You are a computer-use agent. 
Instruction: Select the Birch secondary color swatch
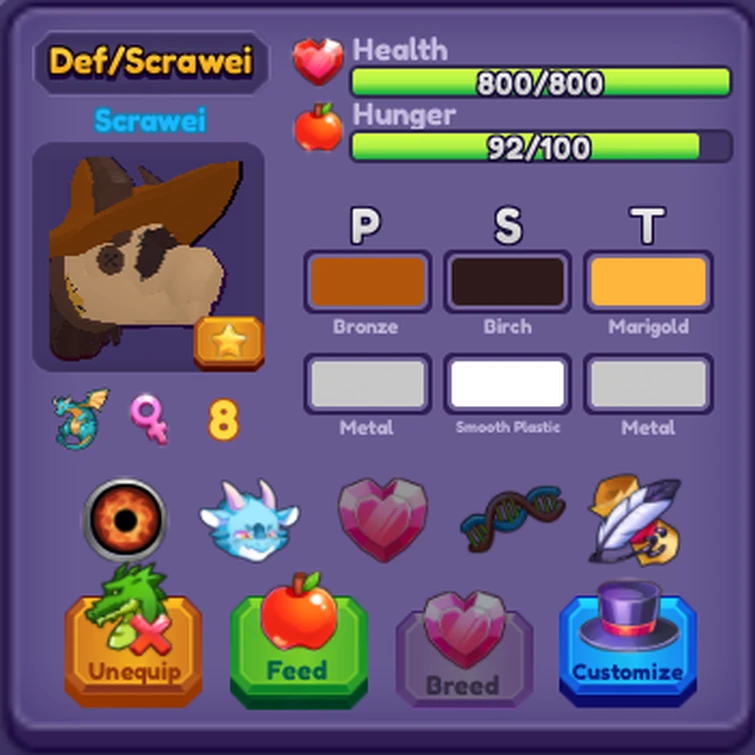click(507, 283)
